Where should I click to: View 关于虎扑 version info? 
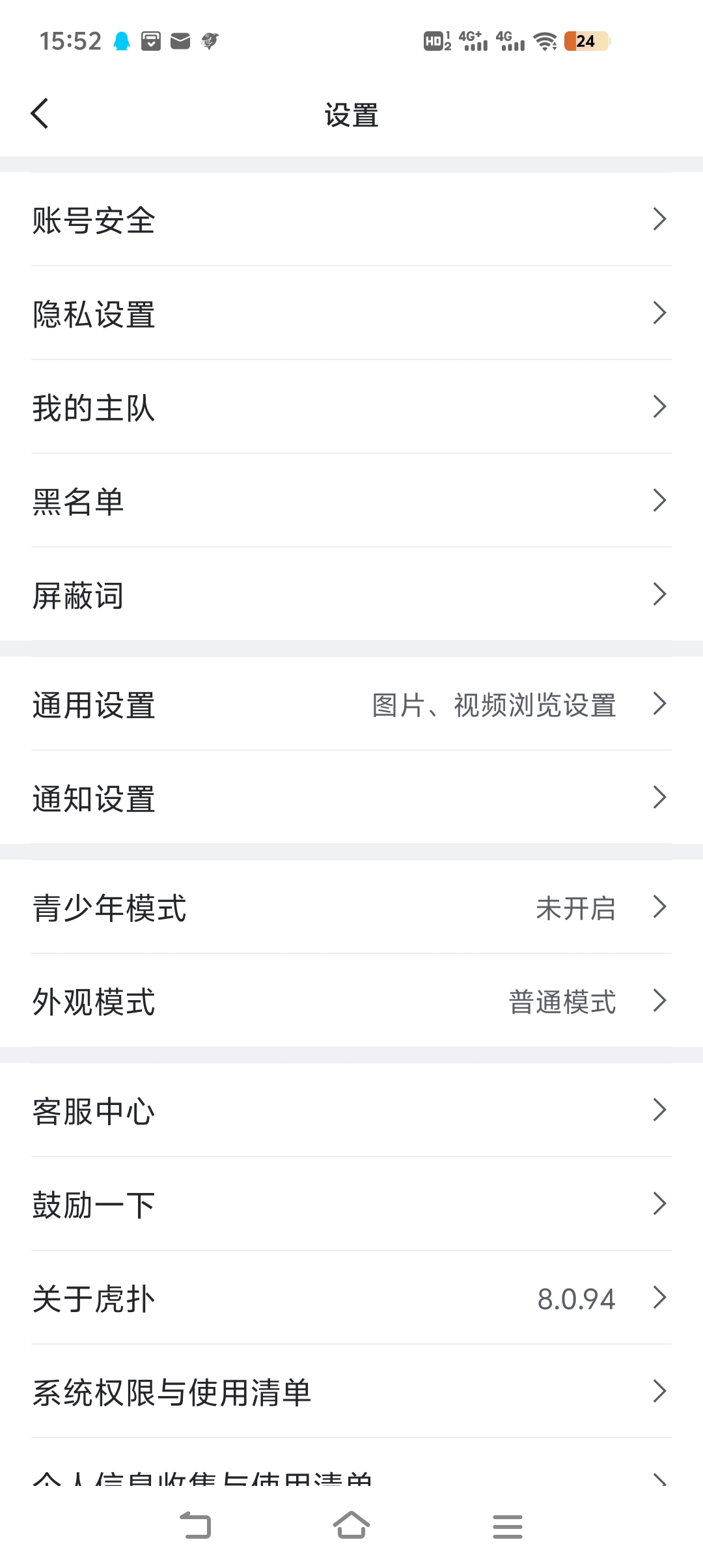tap(351, 1298)
